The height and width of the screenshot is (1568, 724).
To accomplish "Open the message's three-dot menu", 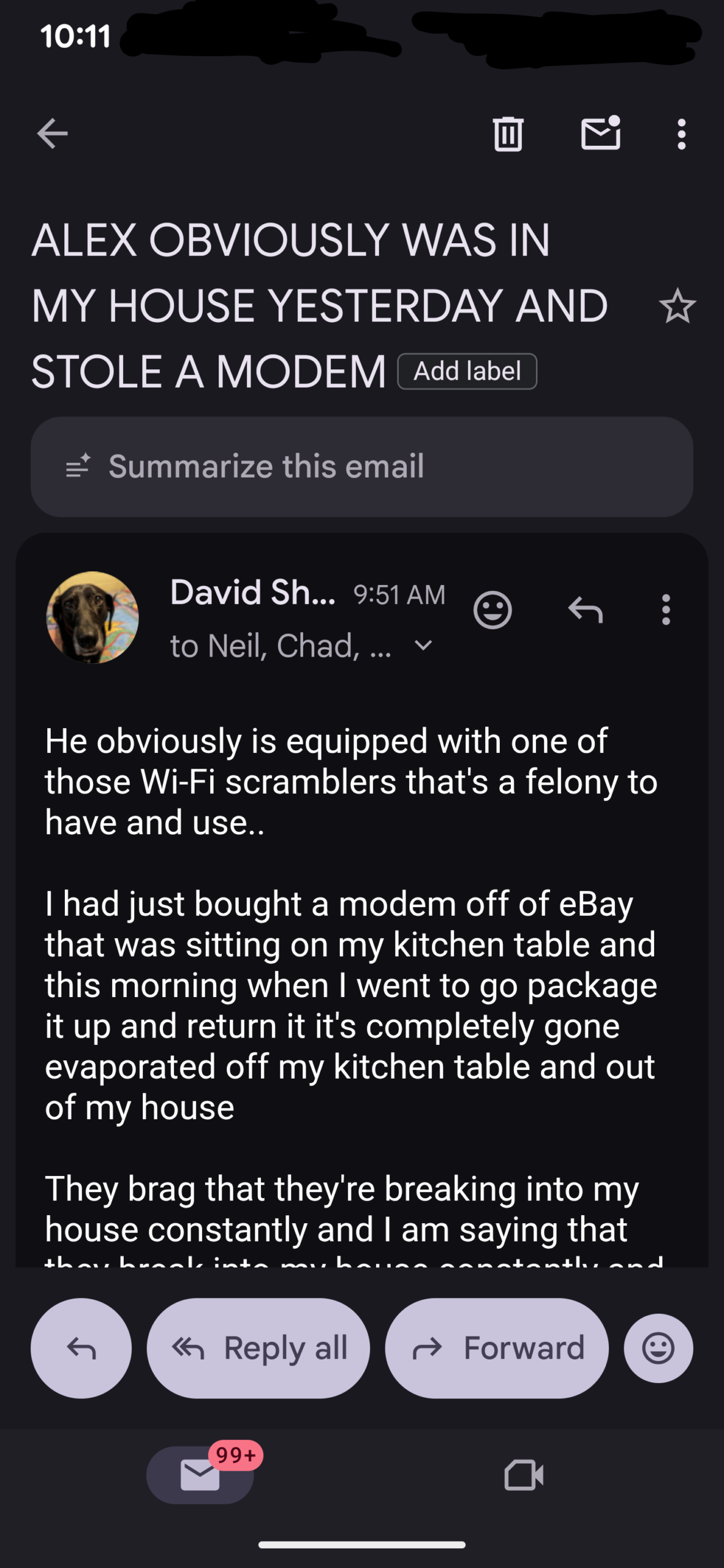I will tap(666, 610).
